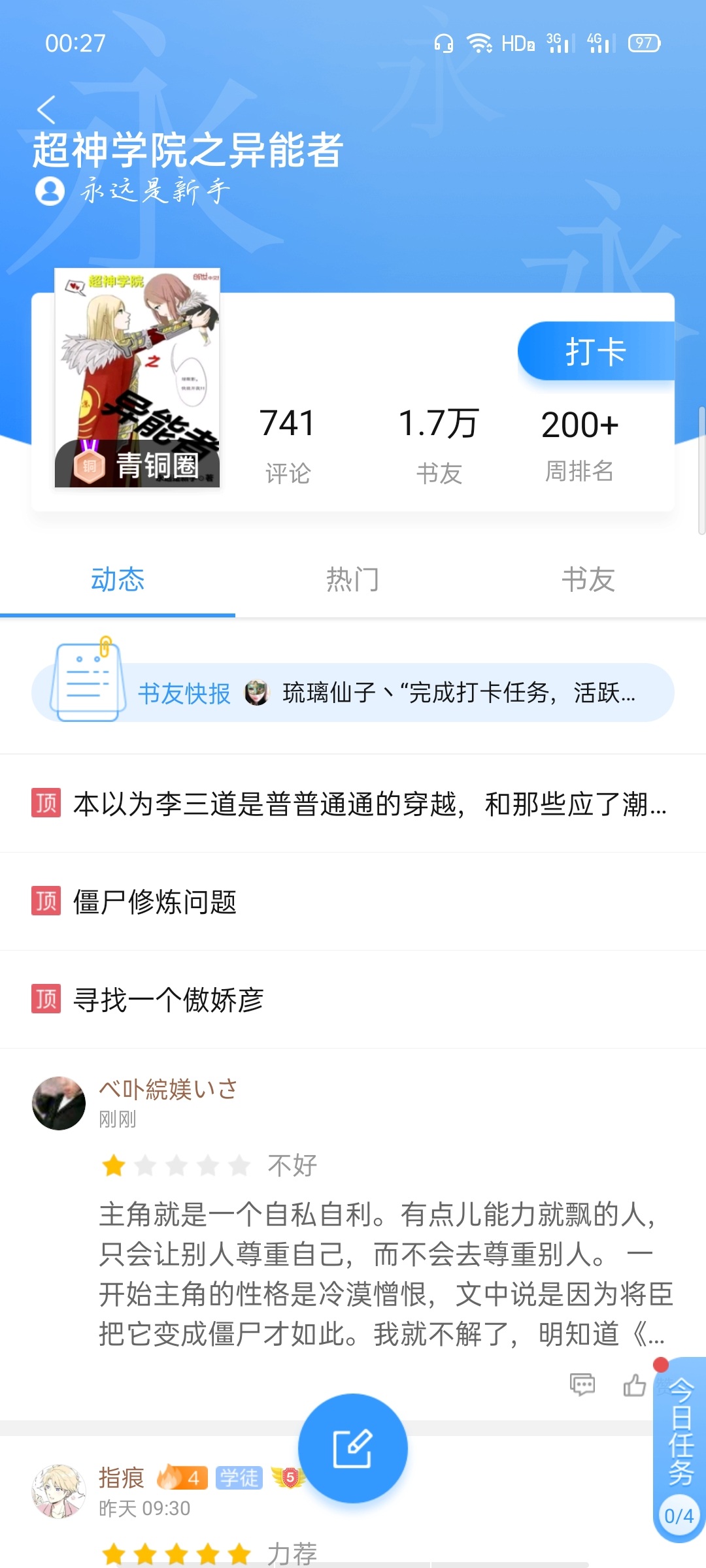Select the 动态 tab
Viewport: 706px width, 1568px height.
[x=118, y=580]
